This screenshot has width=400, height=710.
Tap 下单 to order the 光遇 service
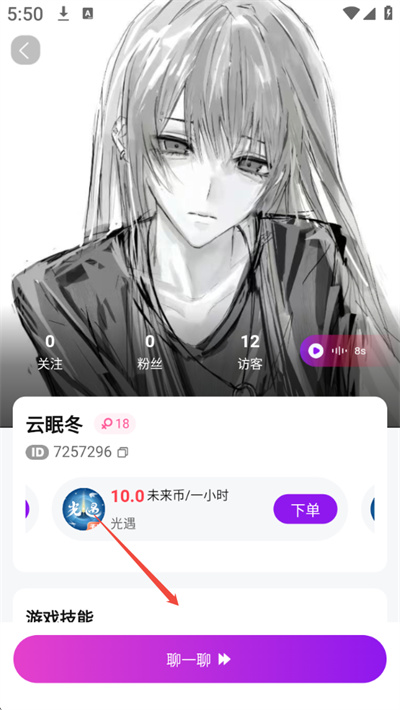click(305, 509)
